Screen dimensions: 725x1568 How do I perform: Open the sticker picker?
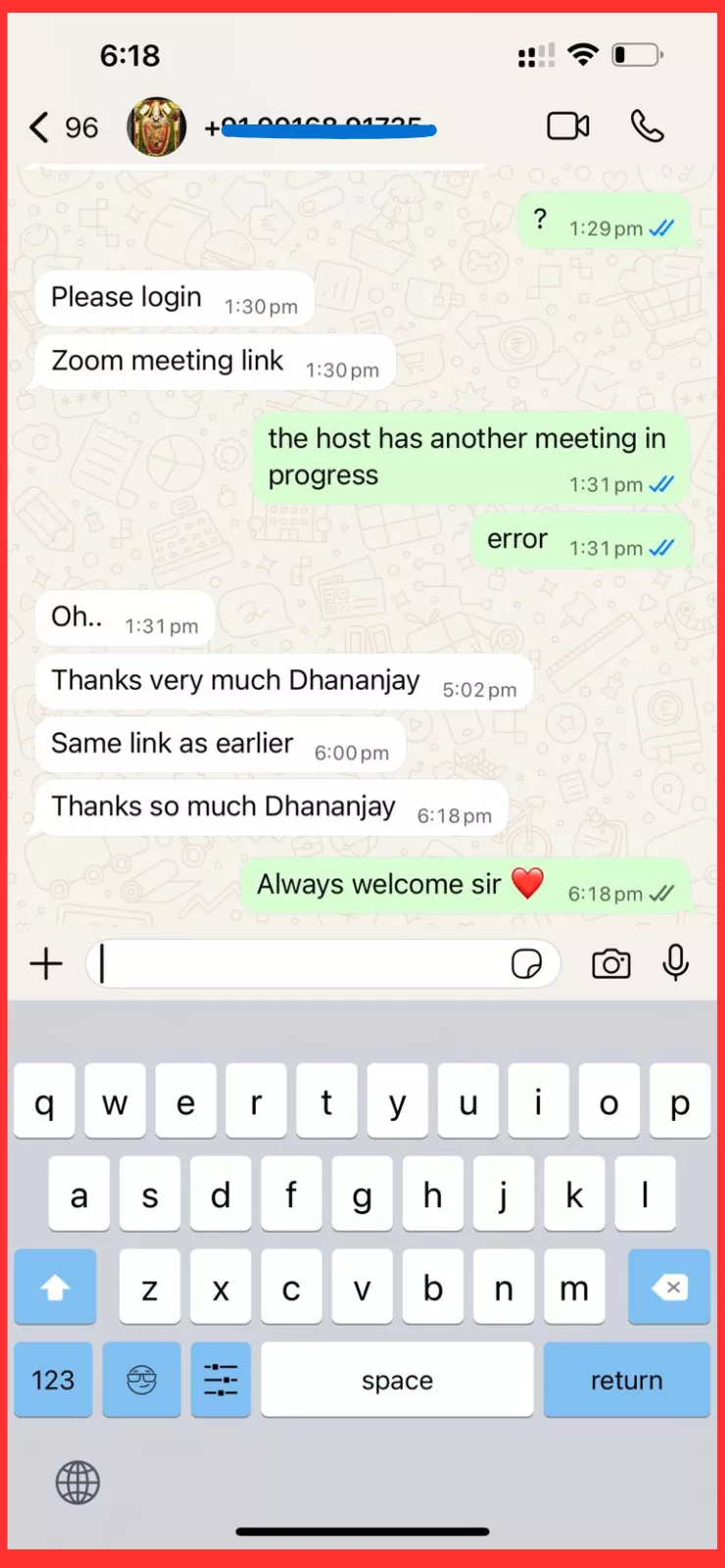click(x=527, y=964)
